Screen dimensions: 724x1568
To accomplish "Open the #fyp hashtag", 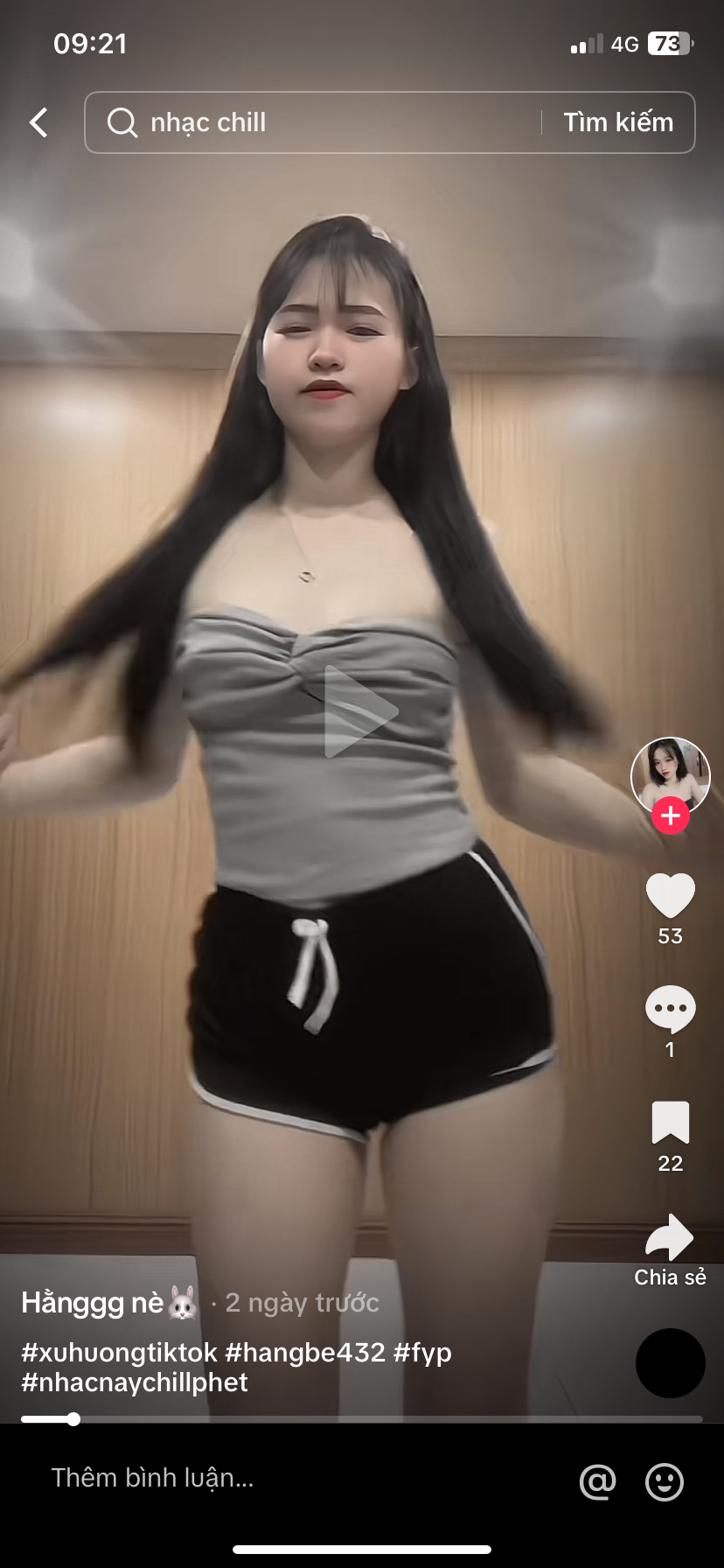I will point(422,1353).
